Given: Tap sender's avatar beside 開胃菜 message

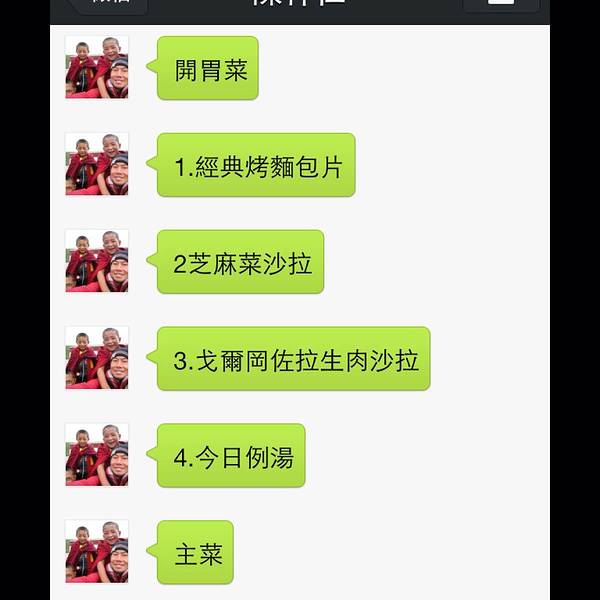Looking at the screenshot, I should tap(97, 68).
